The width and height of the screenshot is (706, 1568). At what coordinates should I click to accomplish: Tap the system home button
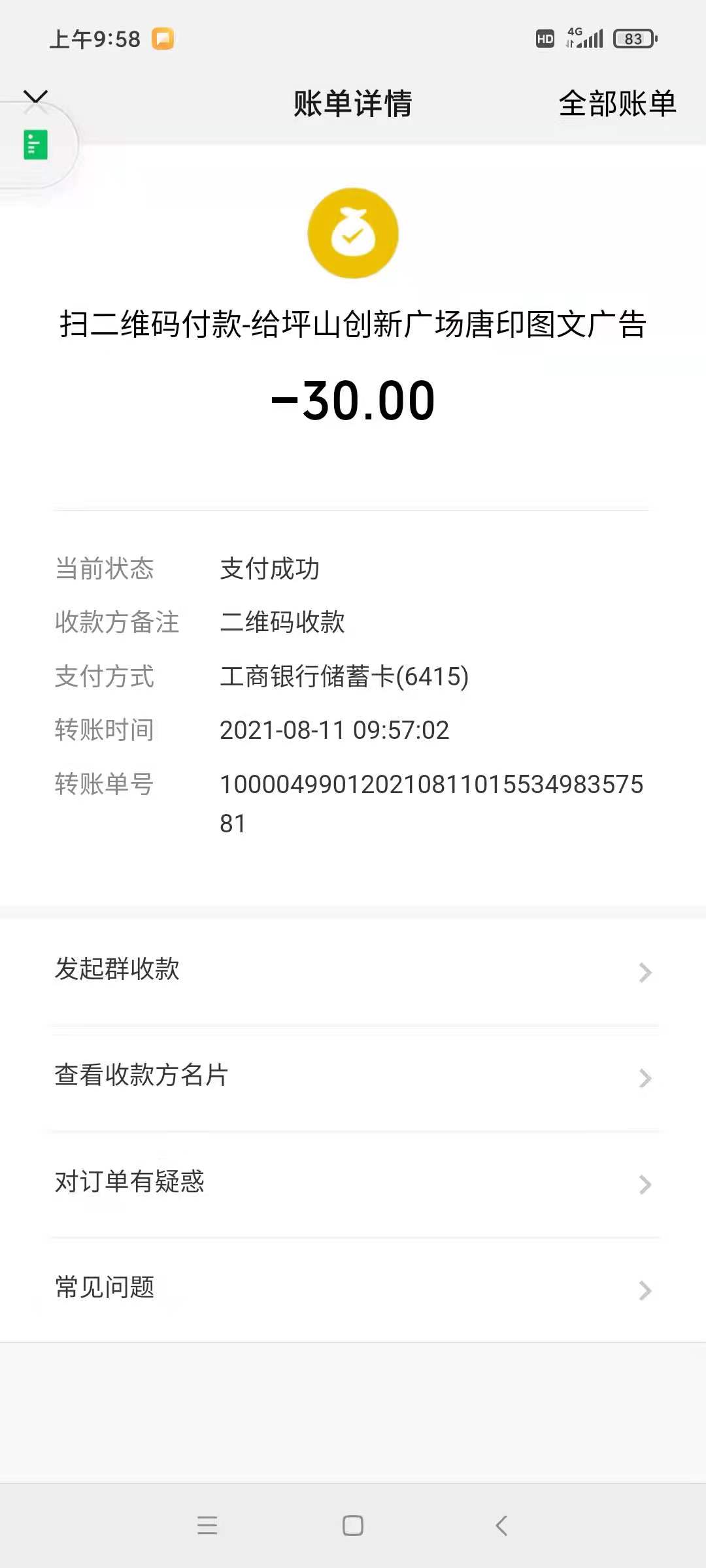click(x=353, y=1526)
